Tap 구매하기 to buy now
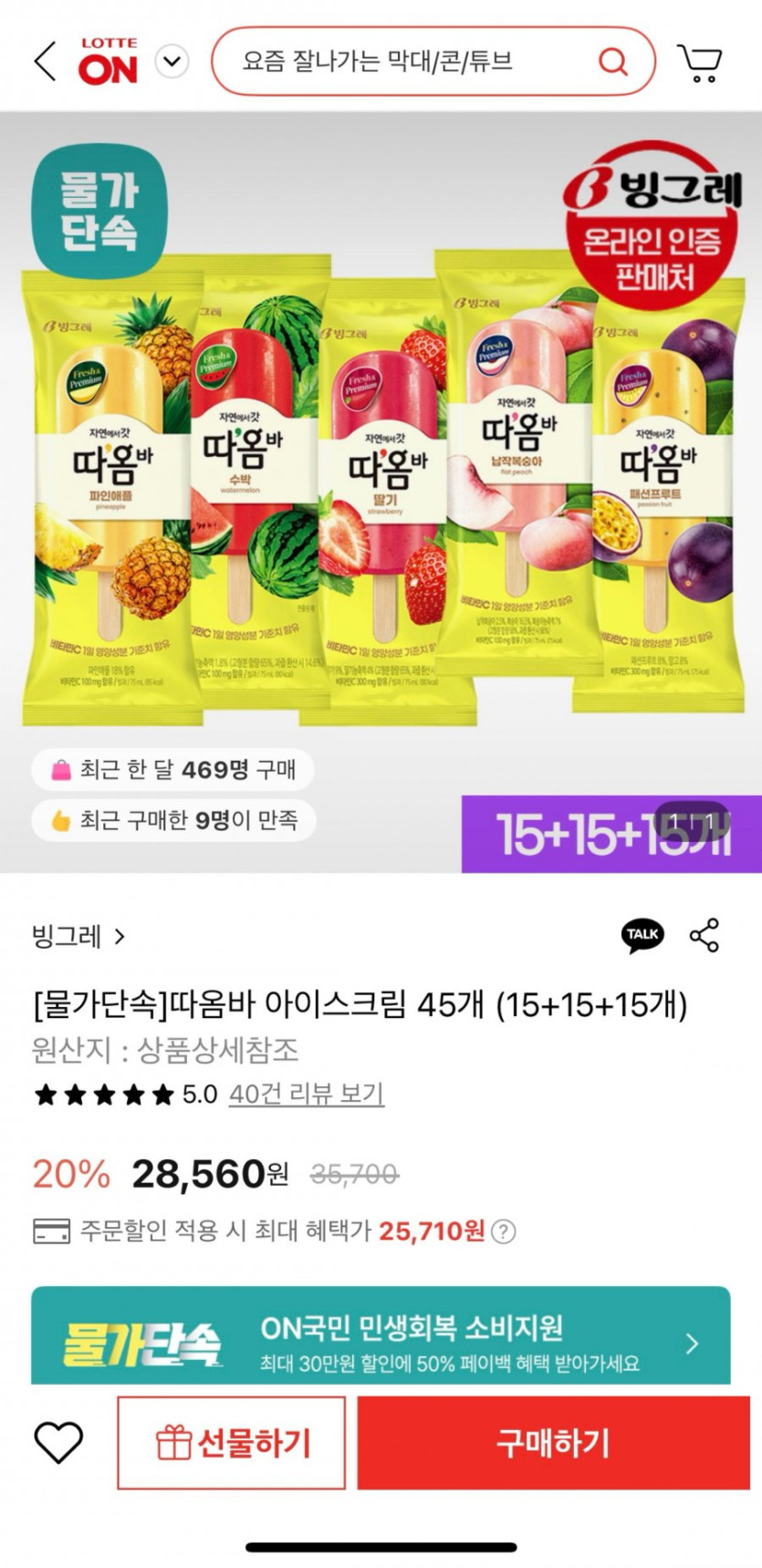762x1568 pixels. coord(552,1442)
